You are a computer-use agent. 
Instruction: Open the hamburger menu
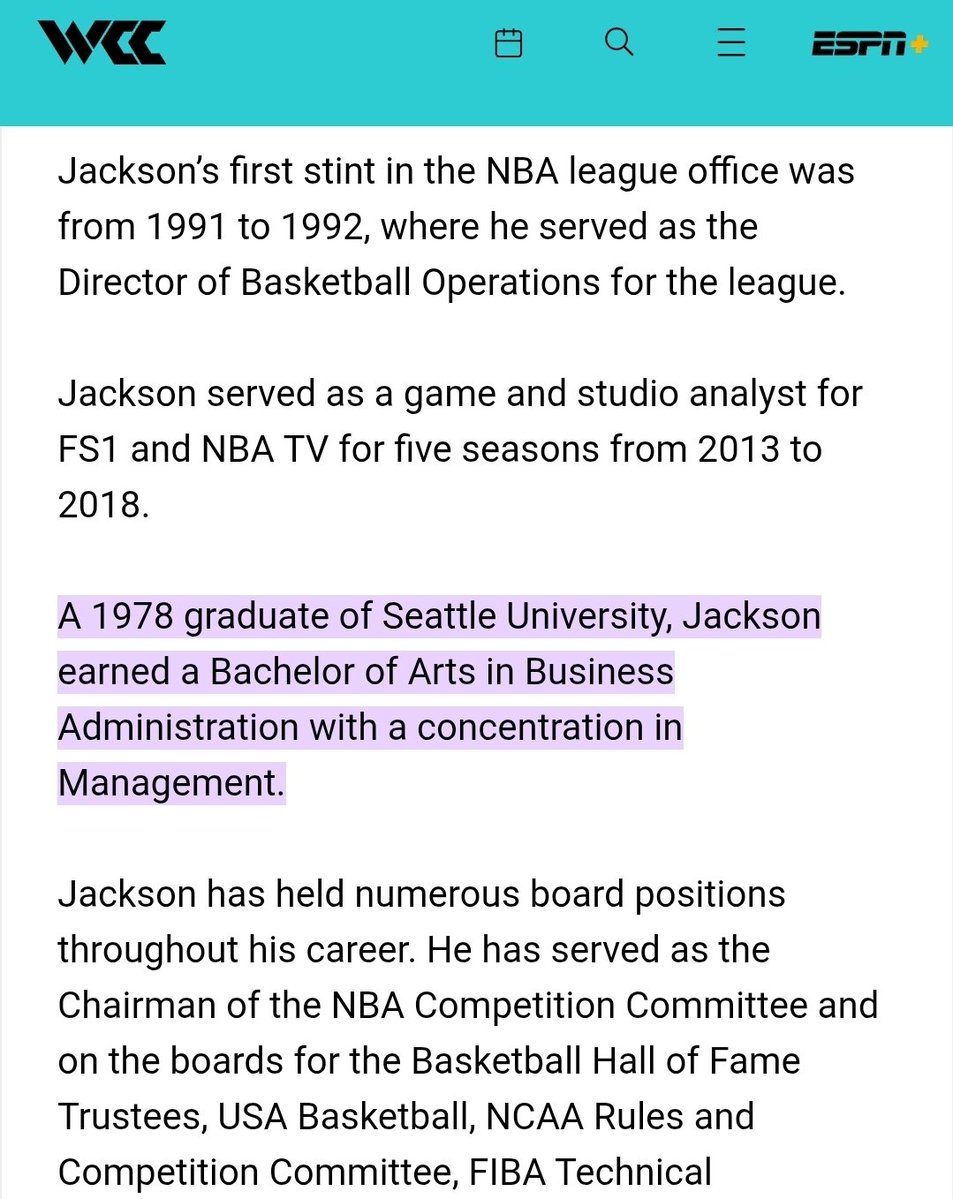pyautogui.click(x=731, y=43)
